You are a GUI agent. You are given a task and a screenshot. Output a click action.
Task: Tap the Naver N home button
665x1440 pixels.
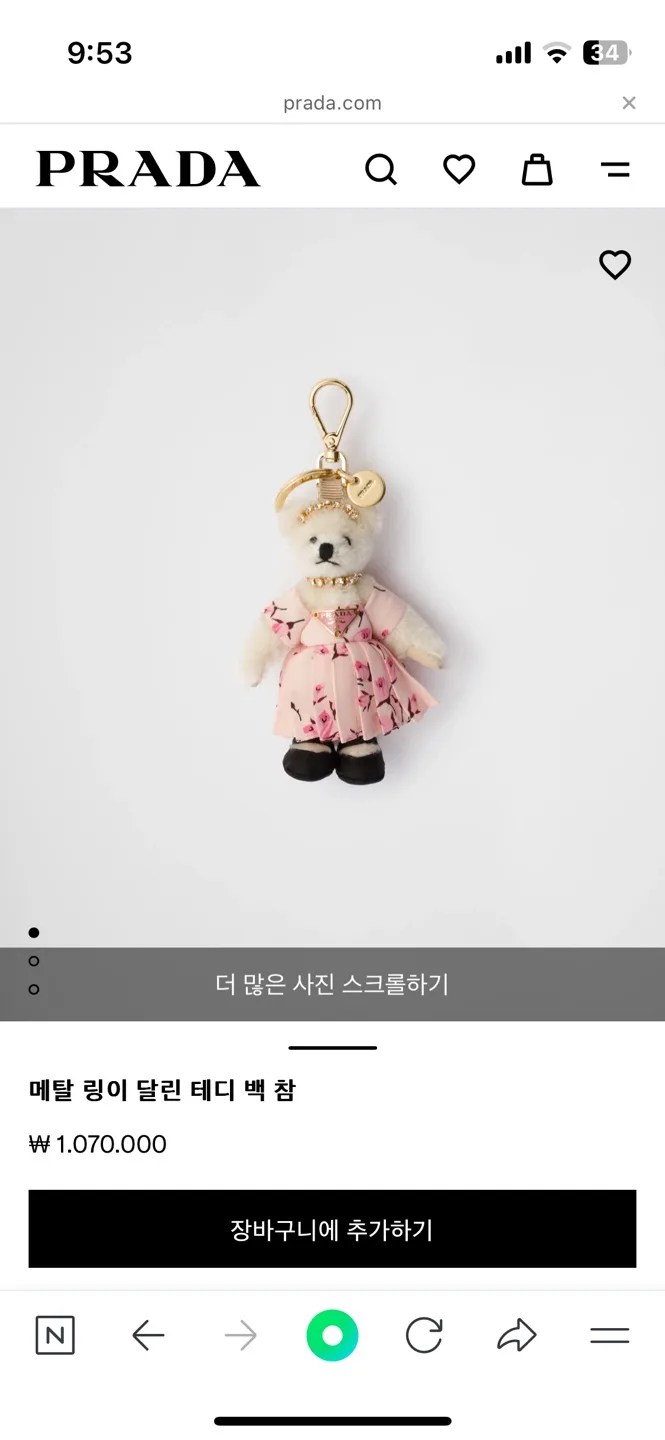(55, 1335)
